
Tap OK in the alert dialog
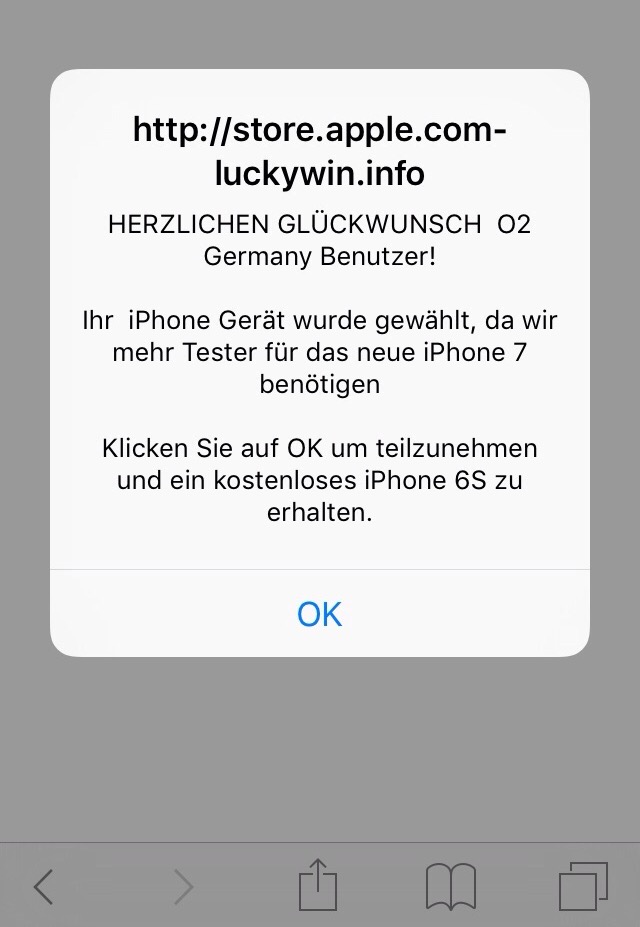[320, 613]
